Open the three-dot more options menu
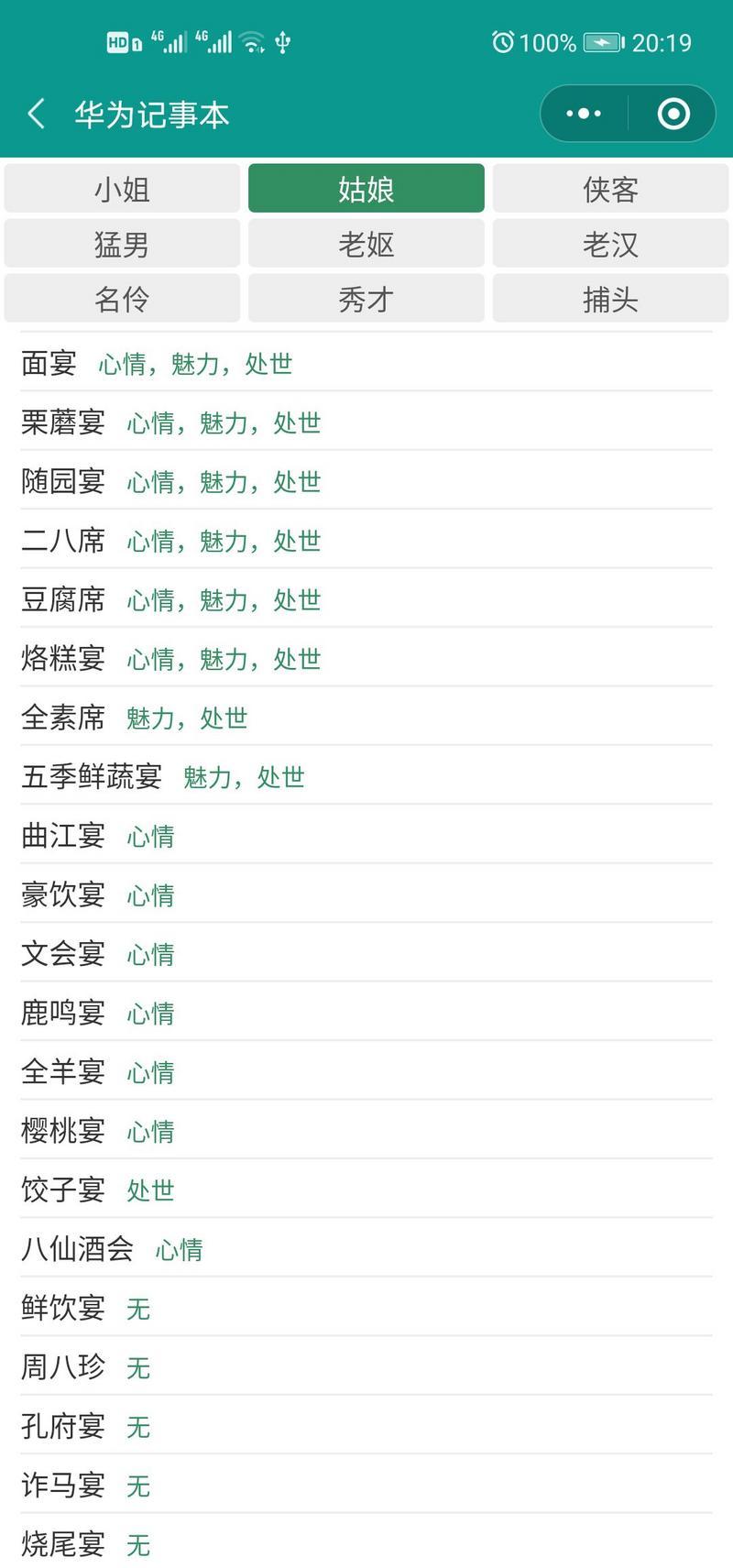The image size is (733, 1568). click(x=580, y=113)
